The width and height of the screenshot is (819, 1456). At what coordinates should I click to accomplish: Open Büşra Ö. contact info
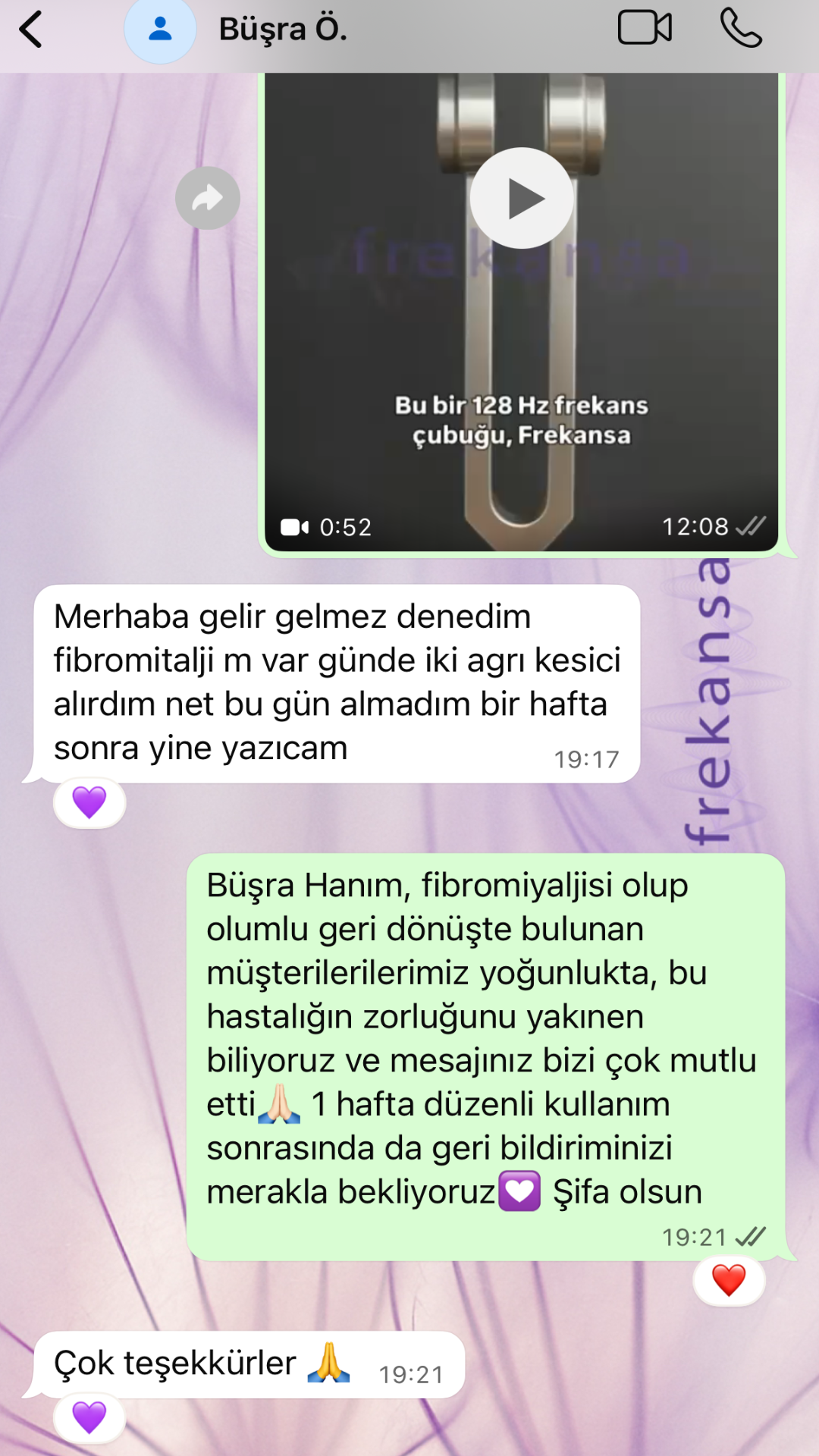pyautogui.click(x=282, y=30)
